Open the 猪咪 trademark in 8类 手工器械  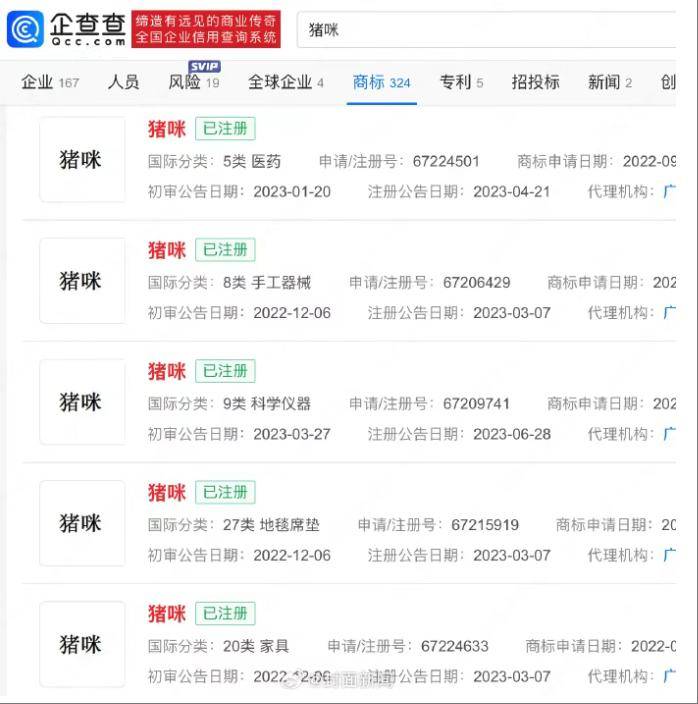pos(167,250)
